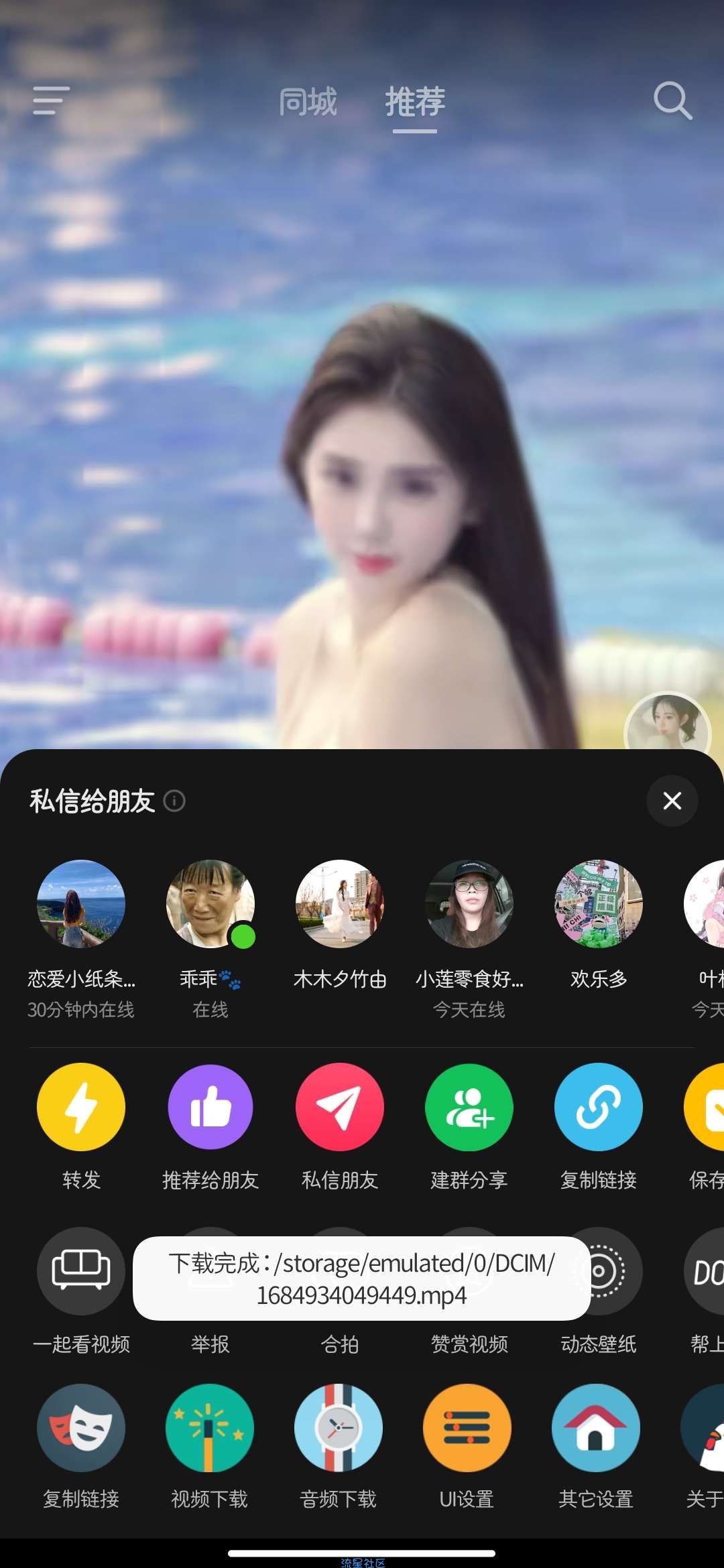Select contact 乖乖 who is online
724x1568 pixels.
210,904
